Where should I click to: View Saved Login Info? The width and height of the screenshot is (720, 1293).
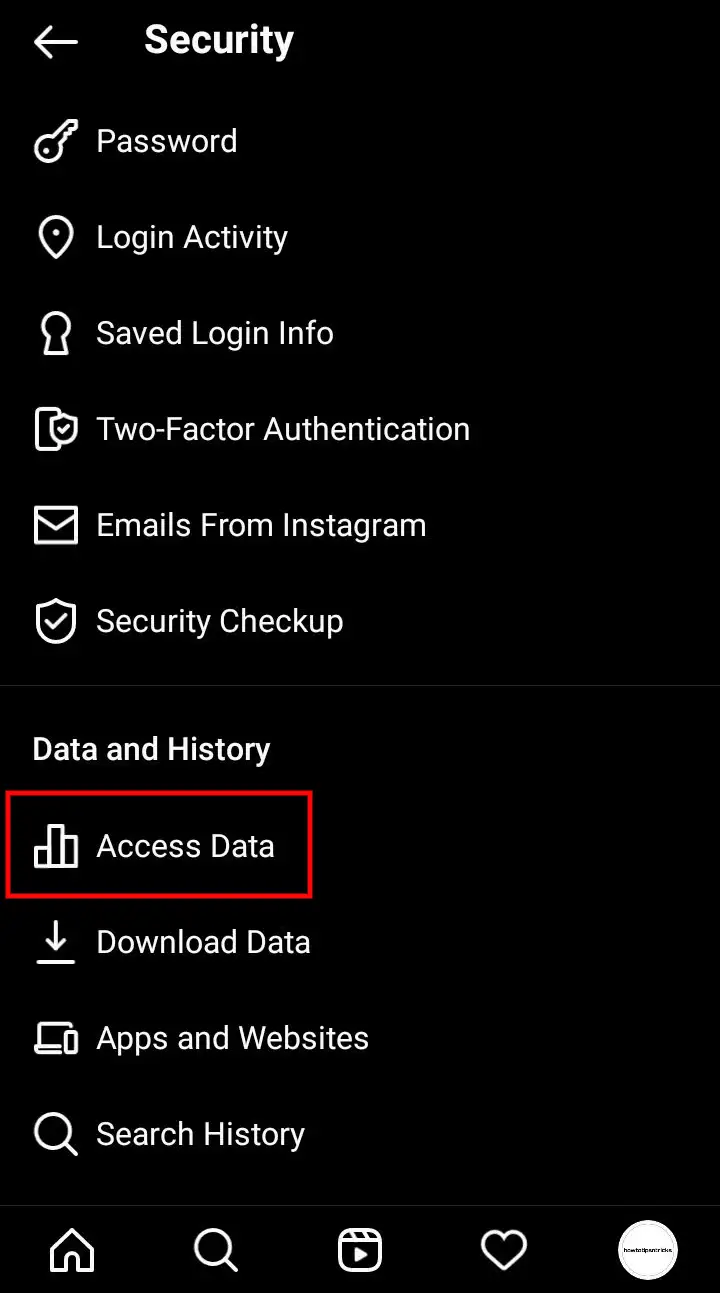[x=360, y=333]
